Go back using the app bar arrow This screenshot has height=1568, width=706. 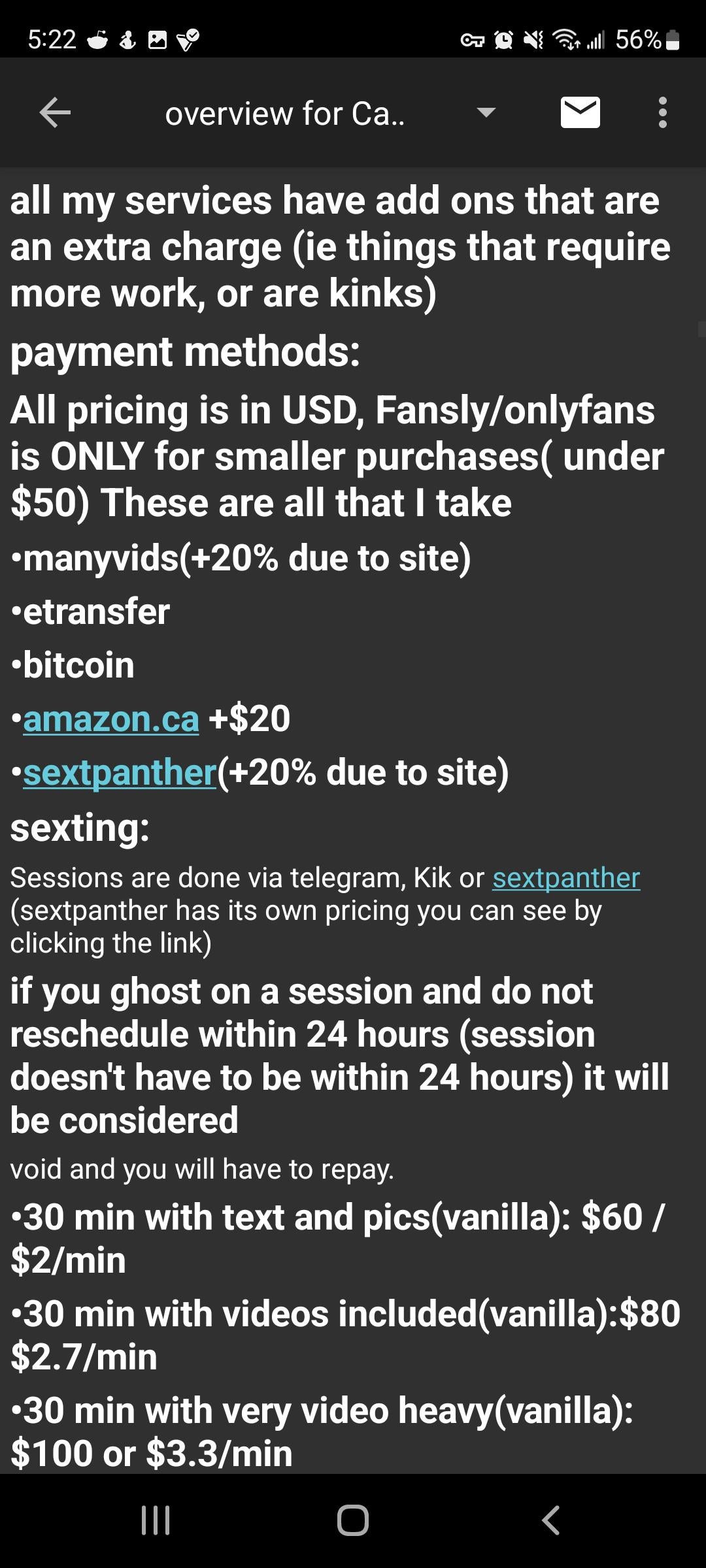click(x=55, y=112)
